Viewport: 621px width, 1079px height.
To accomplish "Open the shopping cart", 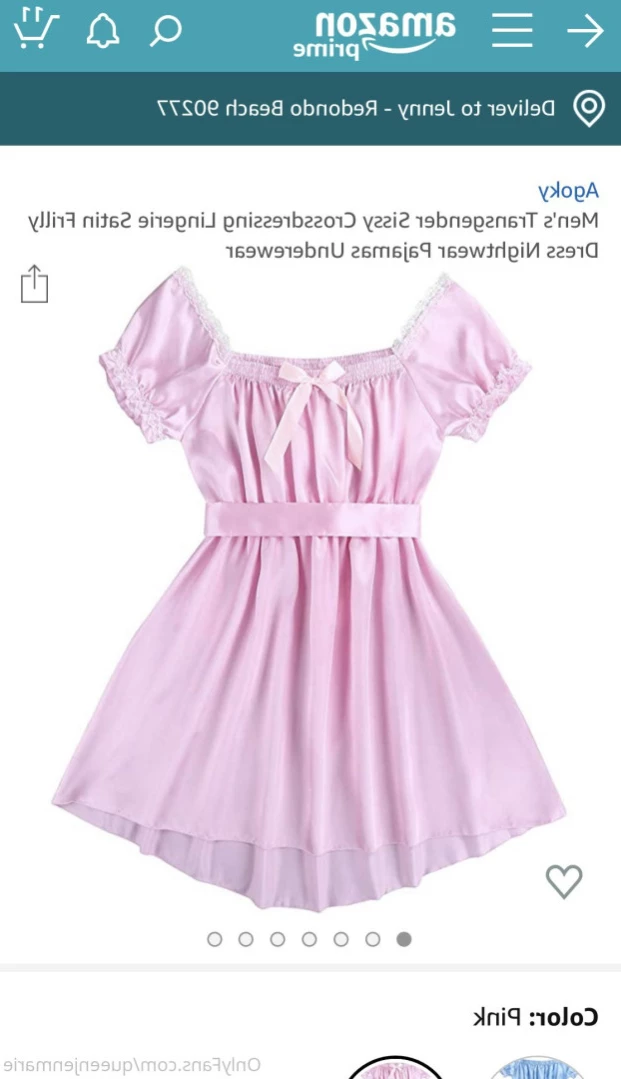I will click(x=33, y=29).
